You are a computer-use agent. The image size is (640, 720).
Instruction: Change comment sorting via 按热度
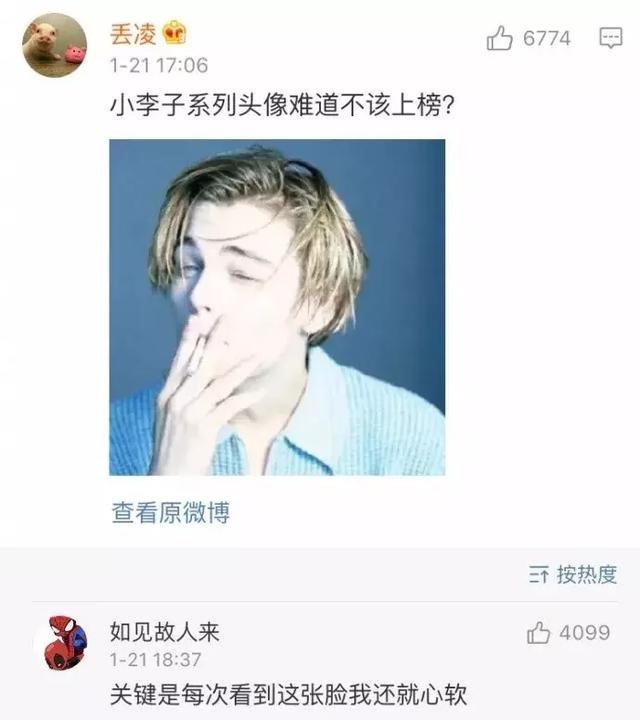click(573, 575)
